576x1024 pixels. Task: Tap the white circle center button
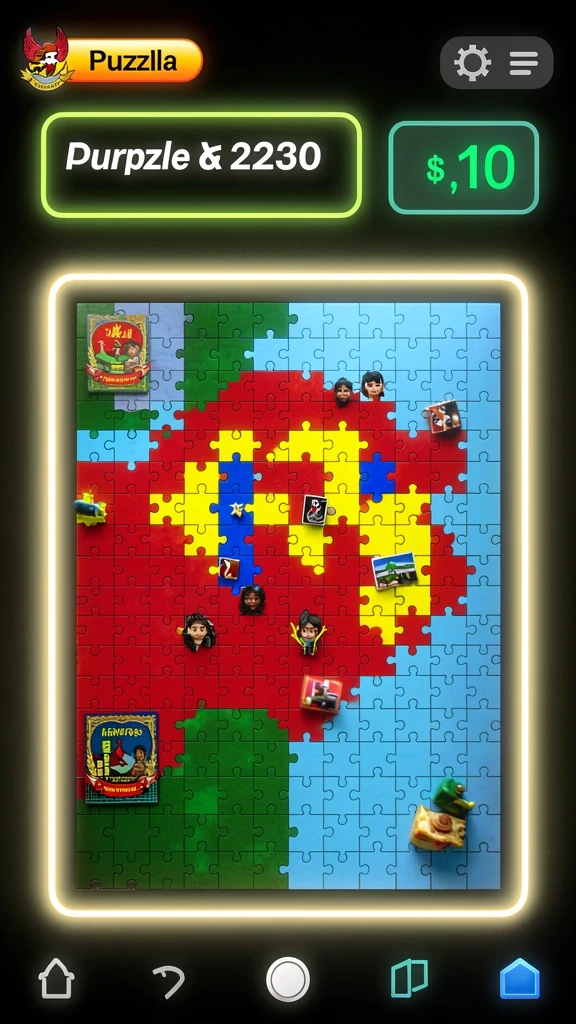click(x=288, y=979)
